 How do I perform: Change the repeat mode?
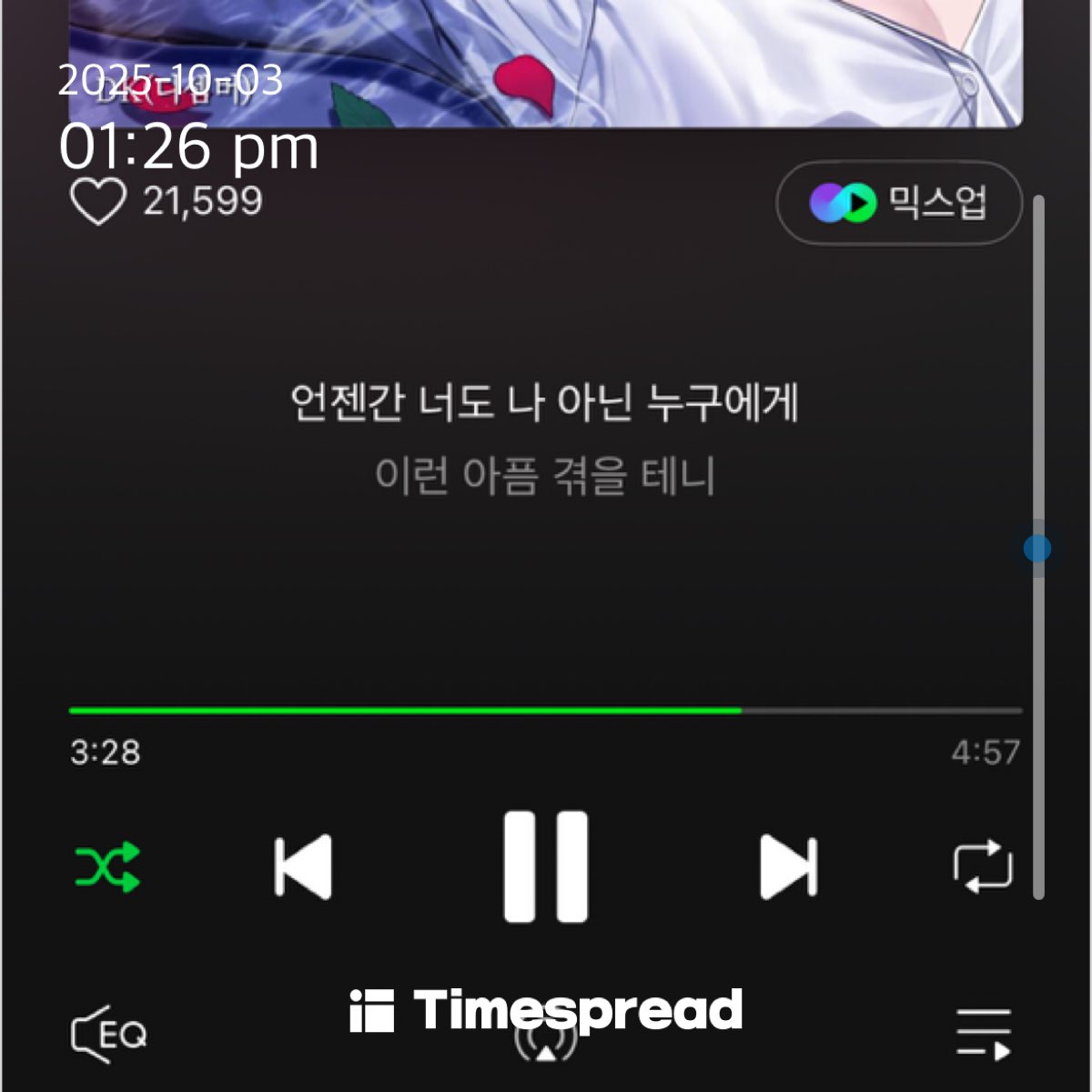(983, 866)
